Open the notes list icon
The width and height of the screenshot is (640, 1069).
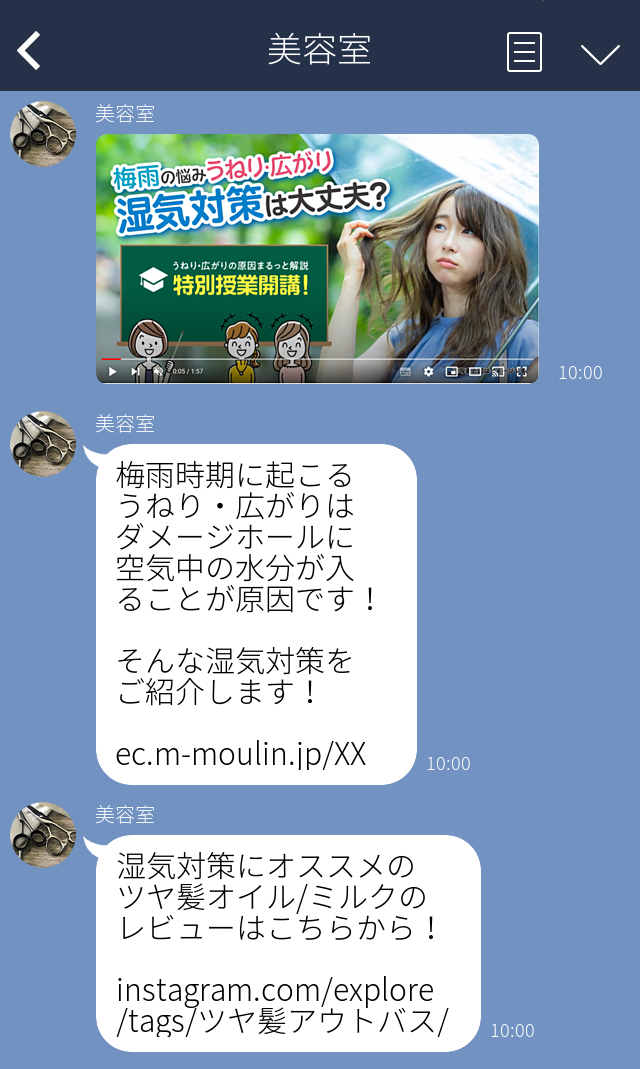(524, 51)
